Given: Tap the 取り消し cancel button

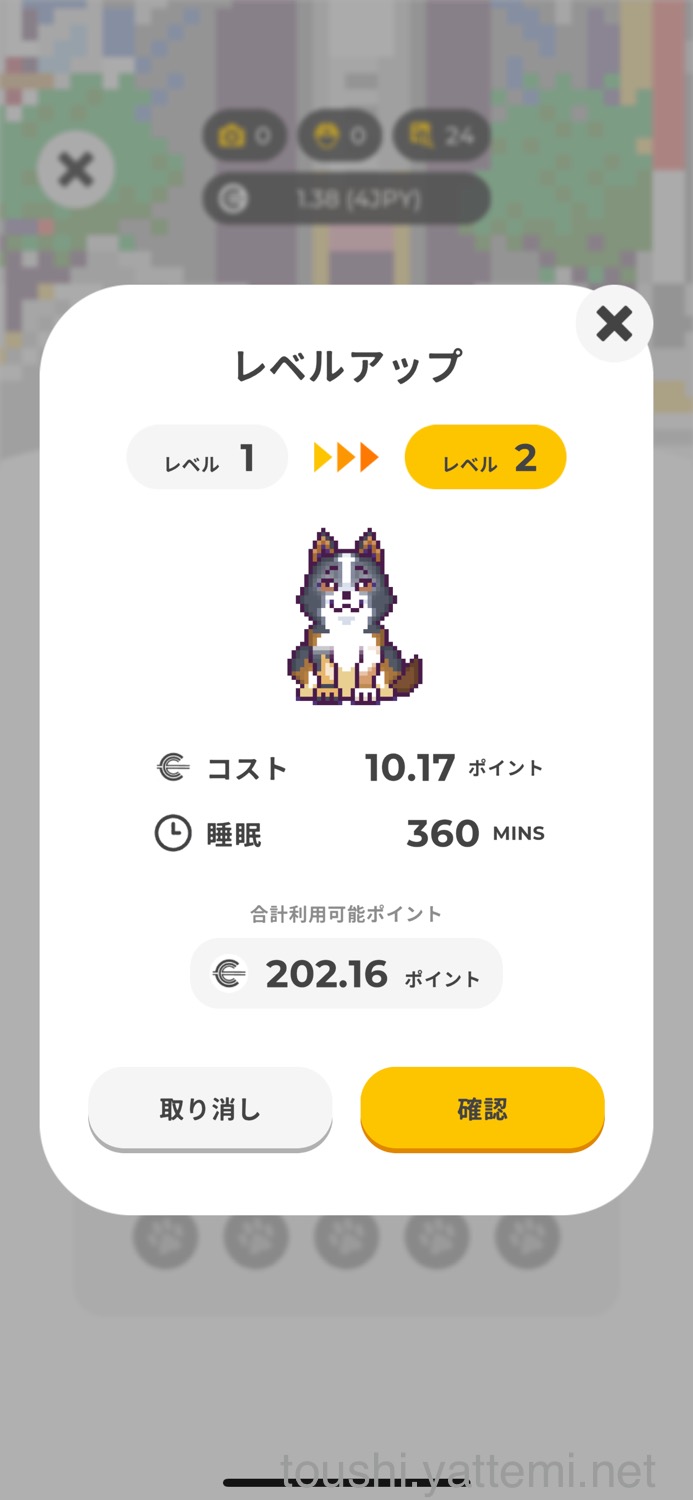Looking at the screenshot, I should tap(210, 1108).
